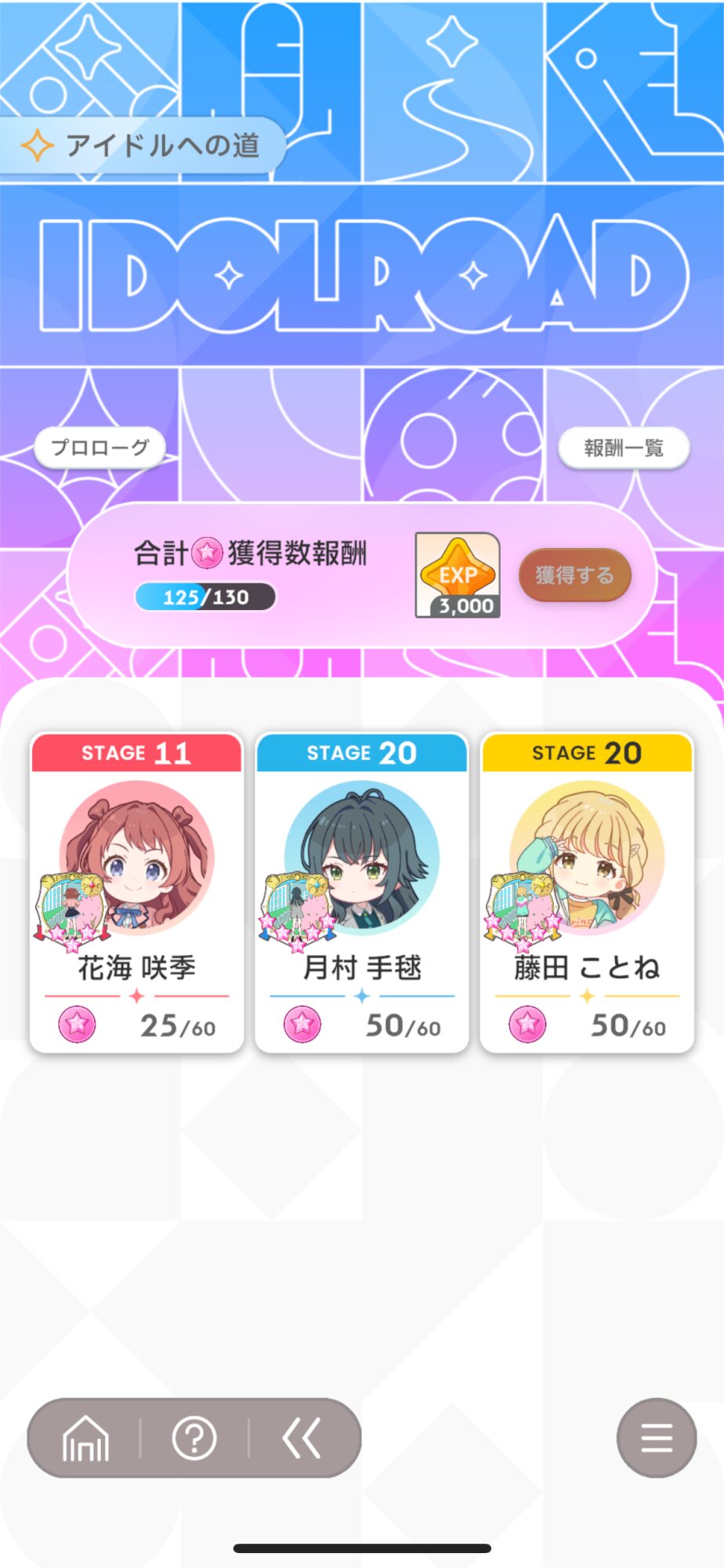The width and height of the screenshot is (724, 1568).
Task: Open 花海 咲季 Stage 11 card
Action: pyautogui.click(x=136, y=892)
